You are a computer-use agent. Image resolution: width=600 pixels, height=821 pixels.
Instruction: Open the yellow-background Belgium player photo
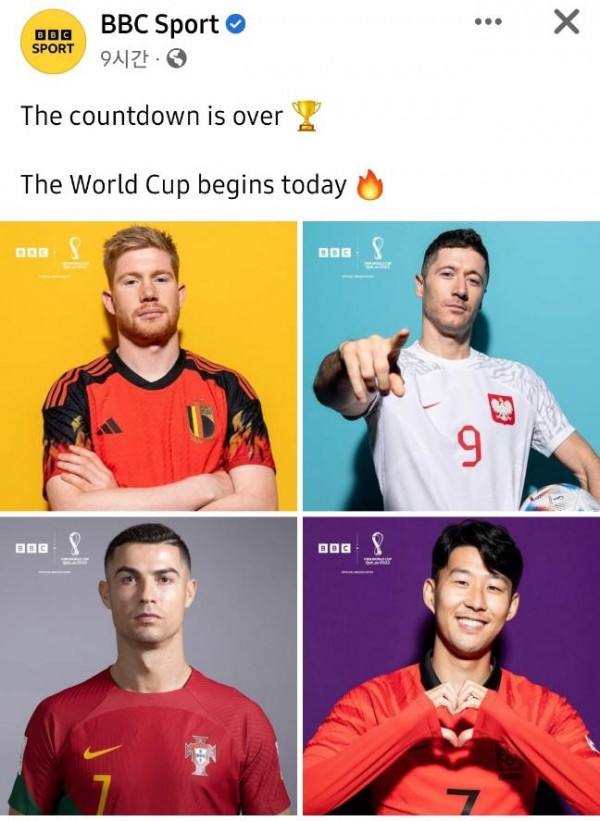click(x=149, y=366)
